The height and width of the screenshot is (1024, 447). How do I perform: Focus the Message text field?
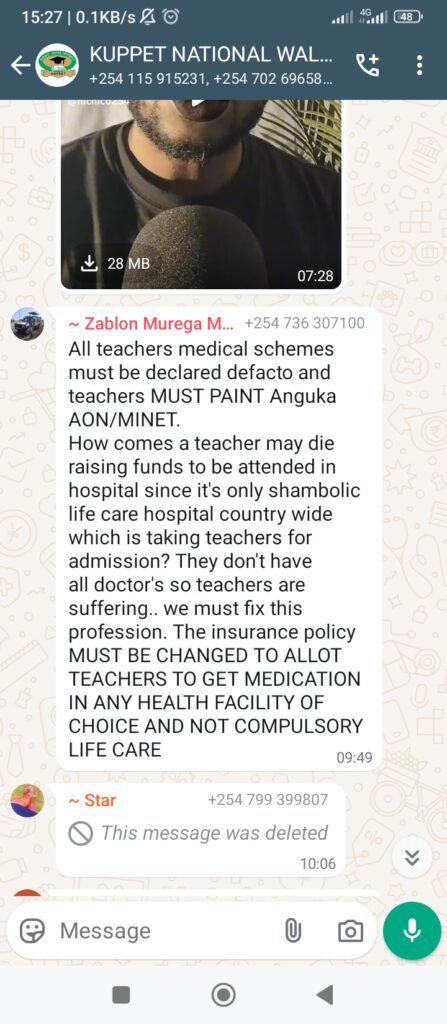167,931
